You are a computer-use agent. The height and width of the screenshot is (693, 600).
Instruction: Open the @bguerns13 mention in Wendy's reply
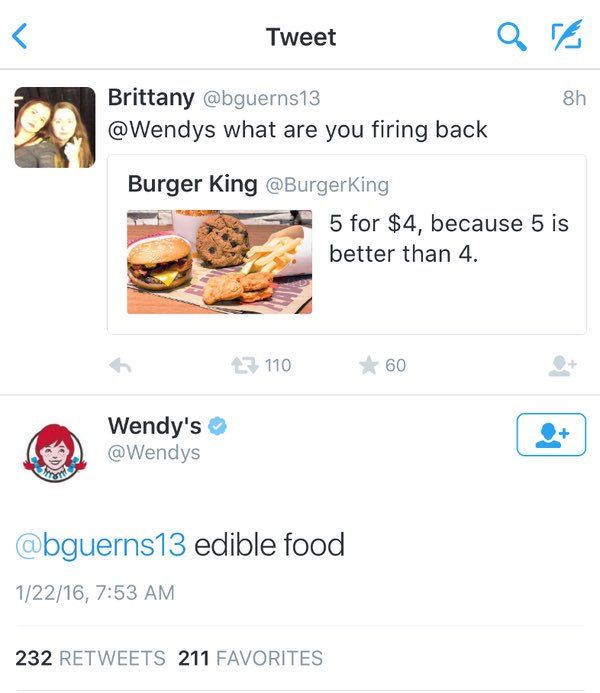click(x=100, y=545)
